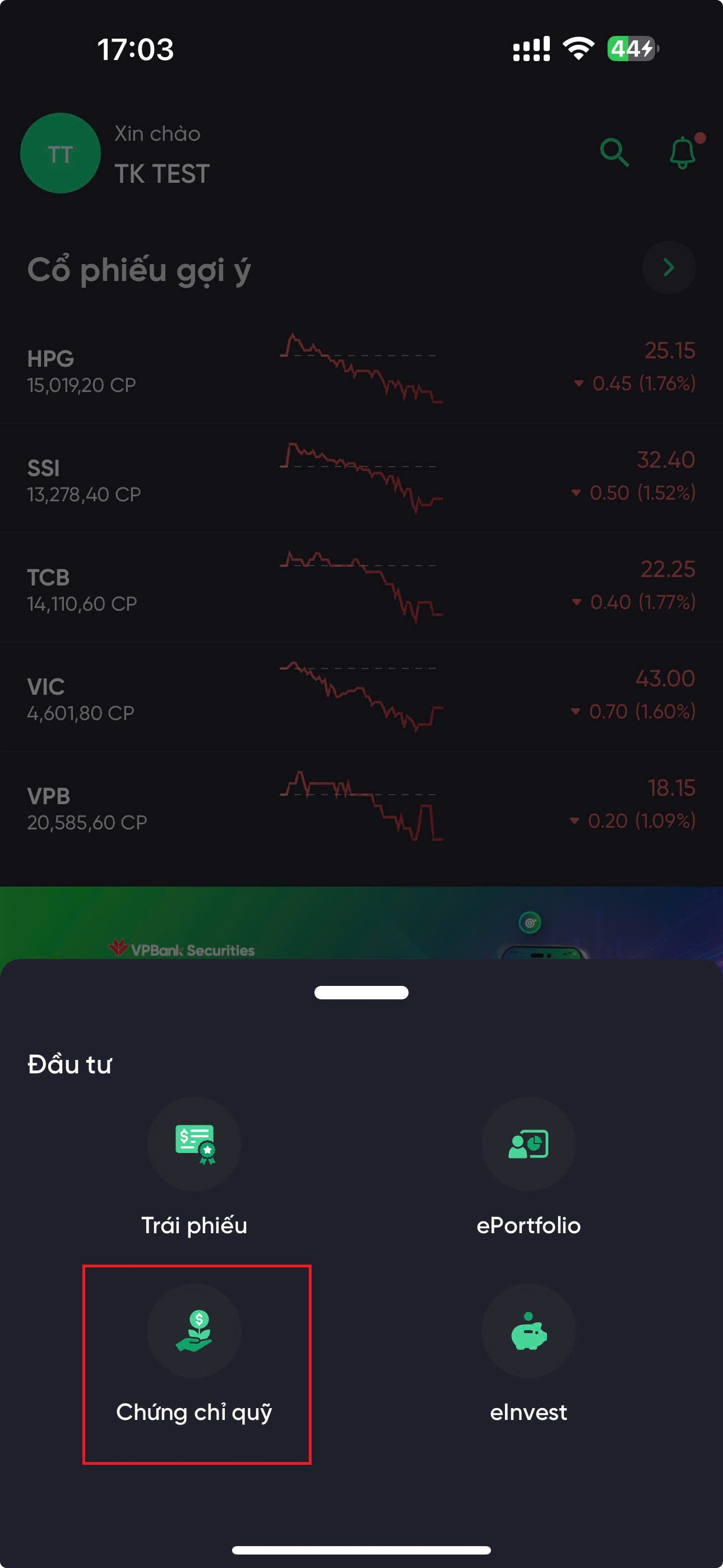Tap the bottom sheet drag handle
Screen dimensions: 723x1568
(x=361, y=992)
